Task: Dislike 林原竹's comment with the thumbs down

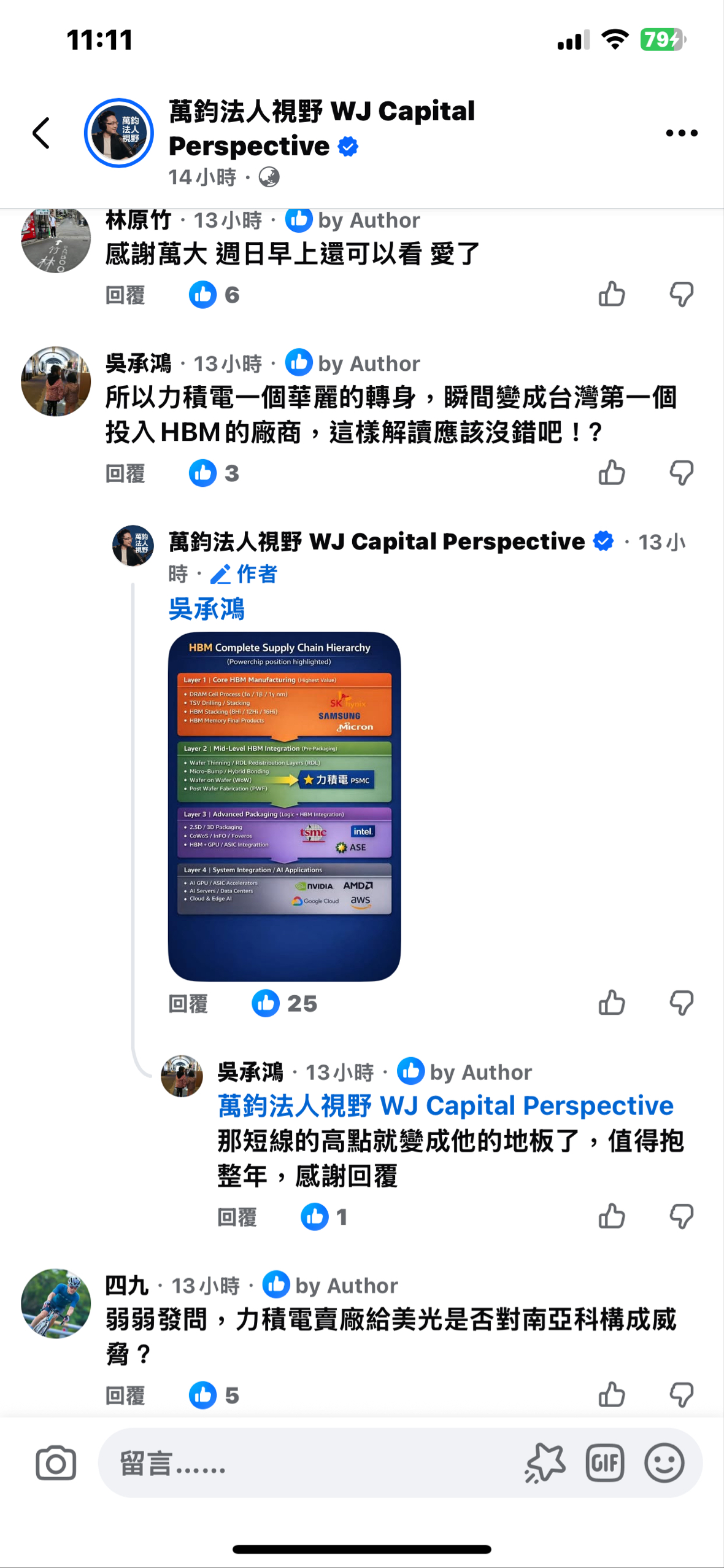Action: [x=681, y=295]
